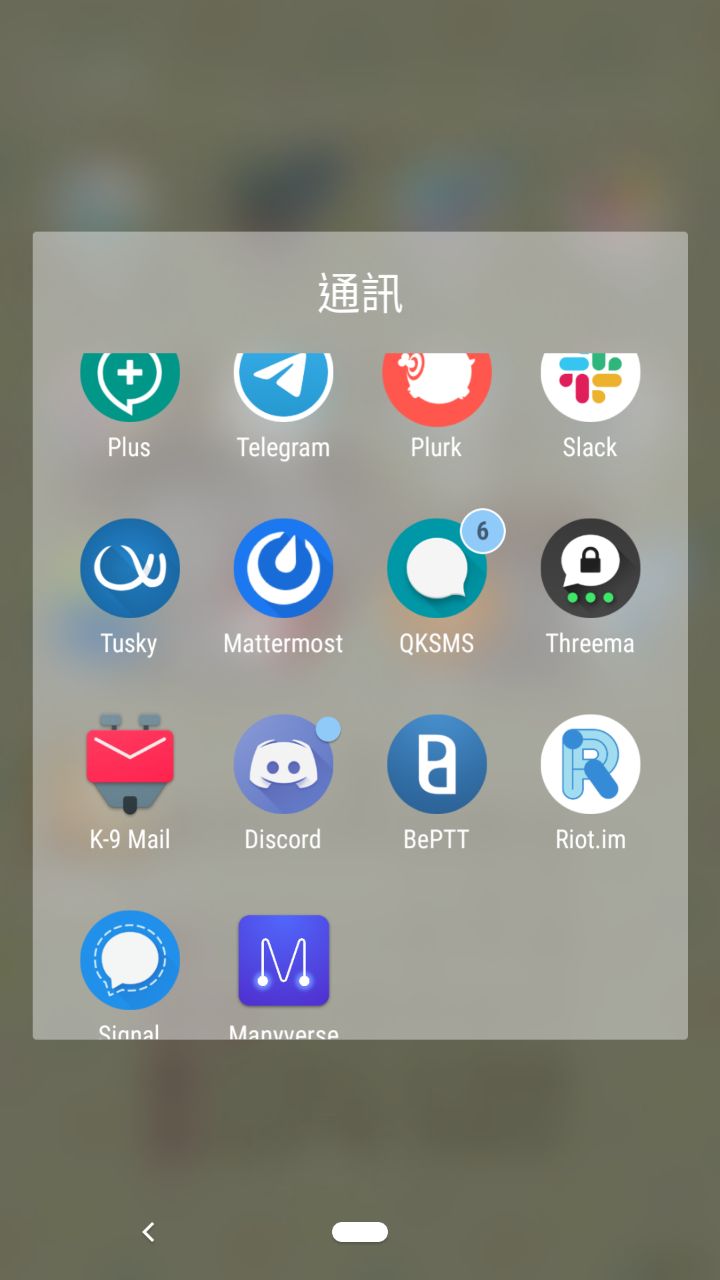720x1280 pixels.
Task: Launch the Mattermost app
Action: coord(283,568)
